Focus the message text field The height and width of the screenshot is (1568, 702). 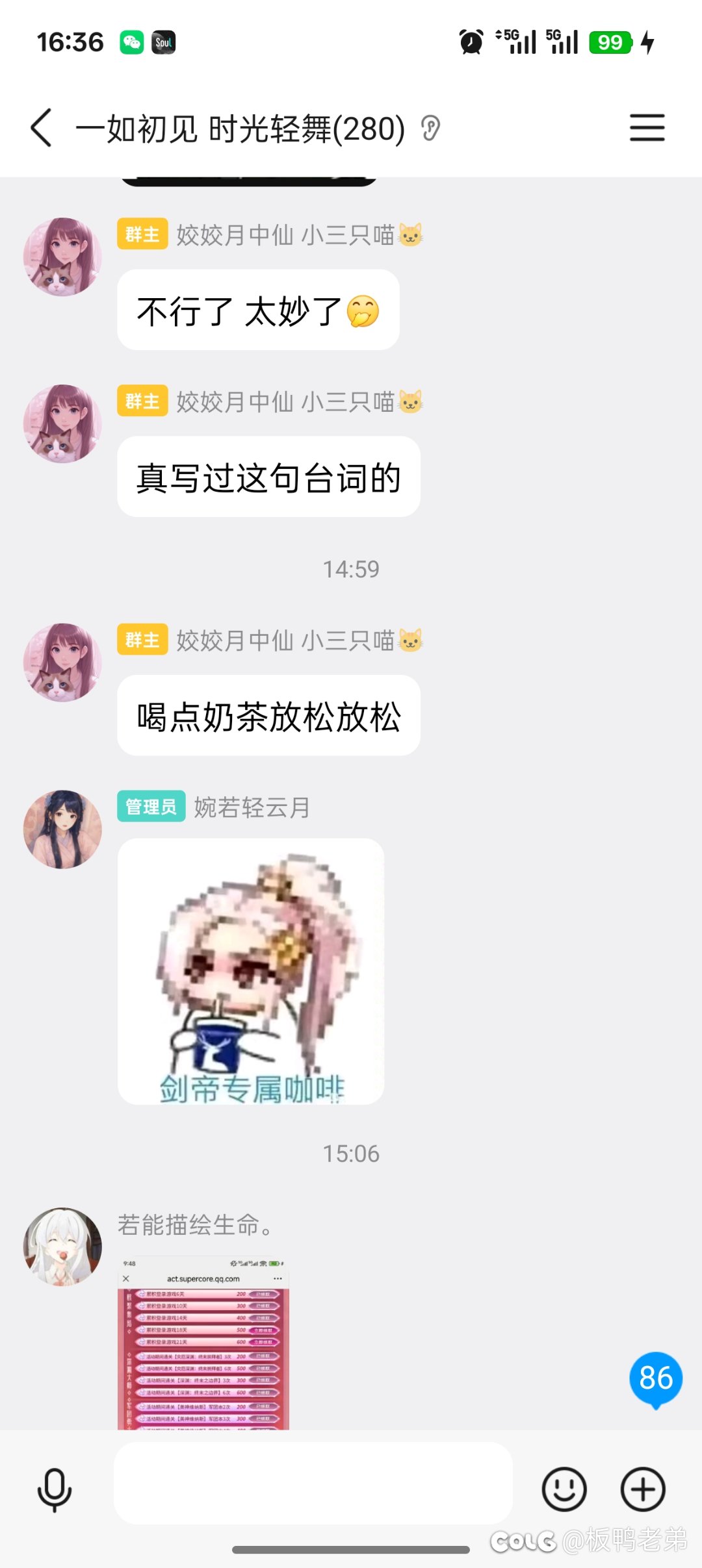point(313,1484)
